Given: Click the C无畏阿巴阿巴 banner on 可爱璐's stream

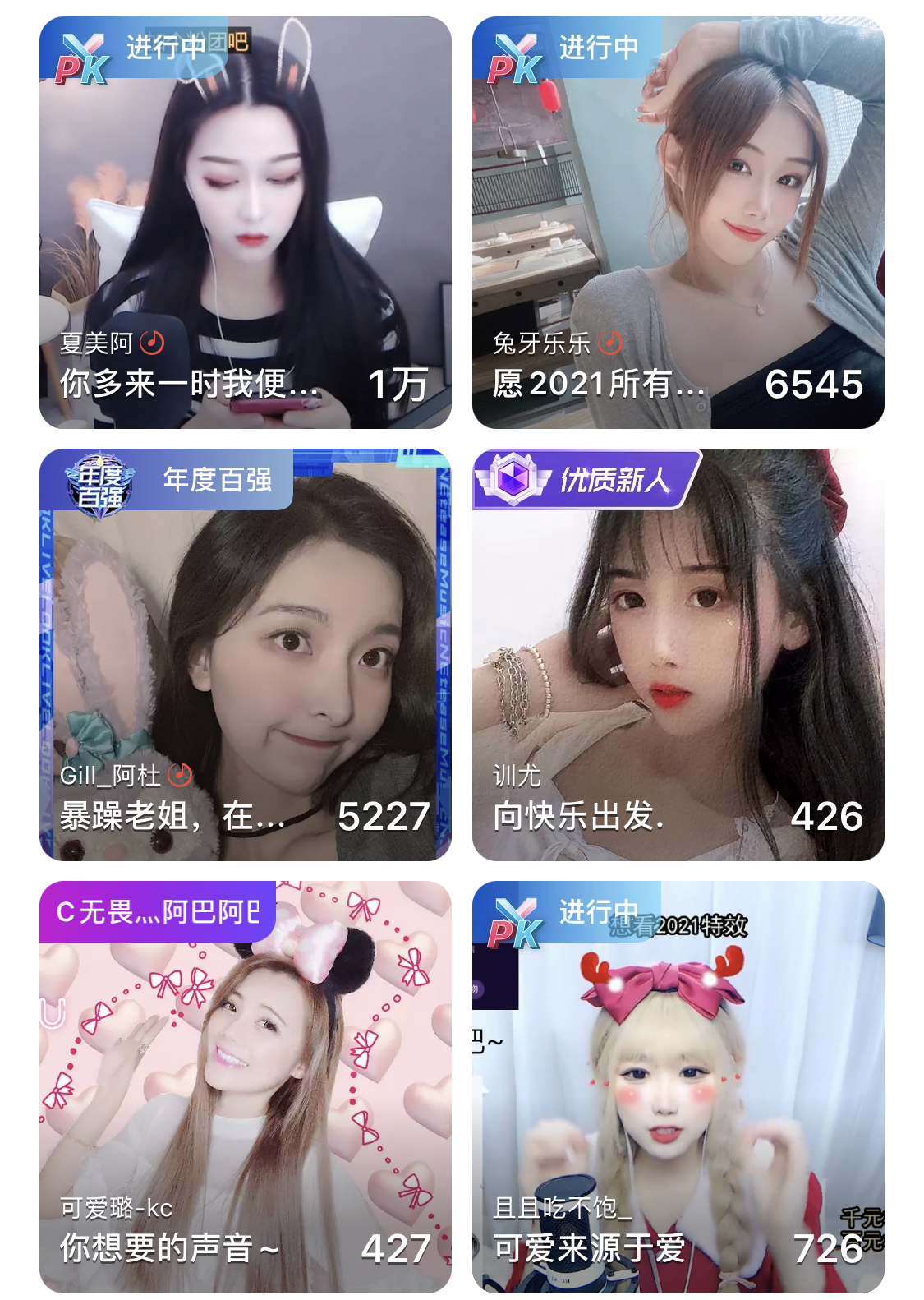Looking at the screenshot, I should pyautogui.click(x=156, y=914).
